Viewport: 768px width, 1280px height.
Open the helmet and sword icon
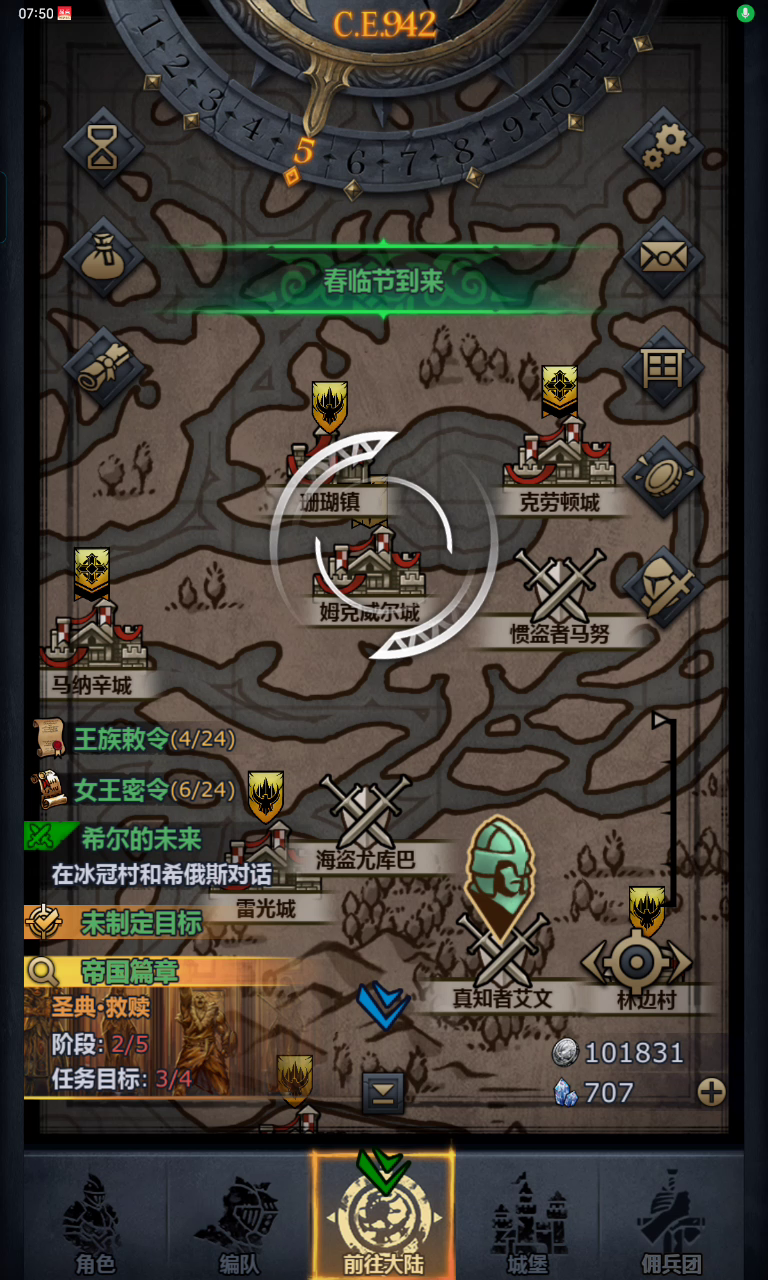[x=664, y=586]
